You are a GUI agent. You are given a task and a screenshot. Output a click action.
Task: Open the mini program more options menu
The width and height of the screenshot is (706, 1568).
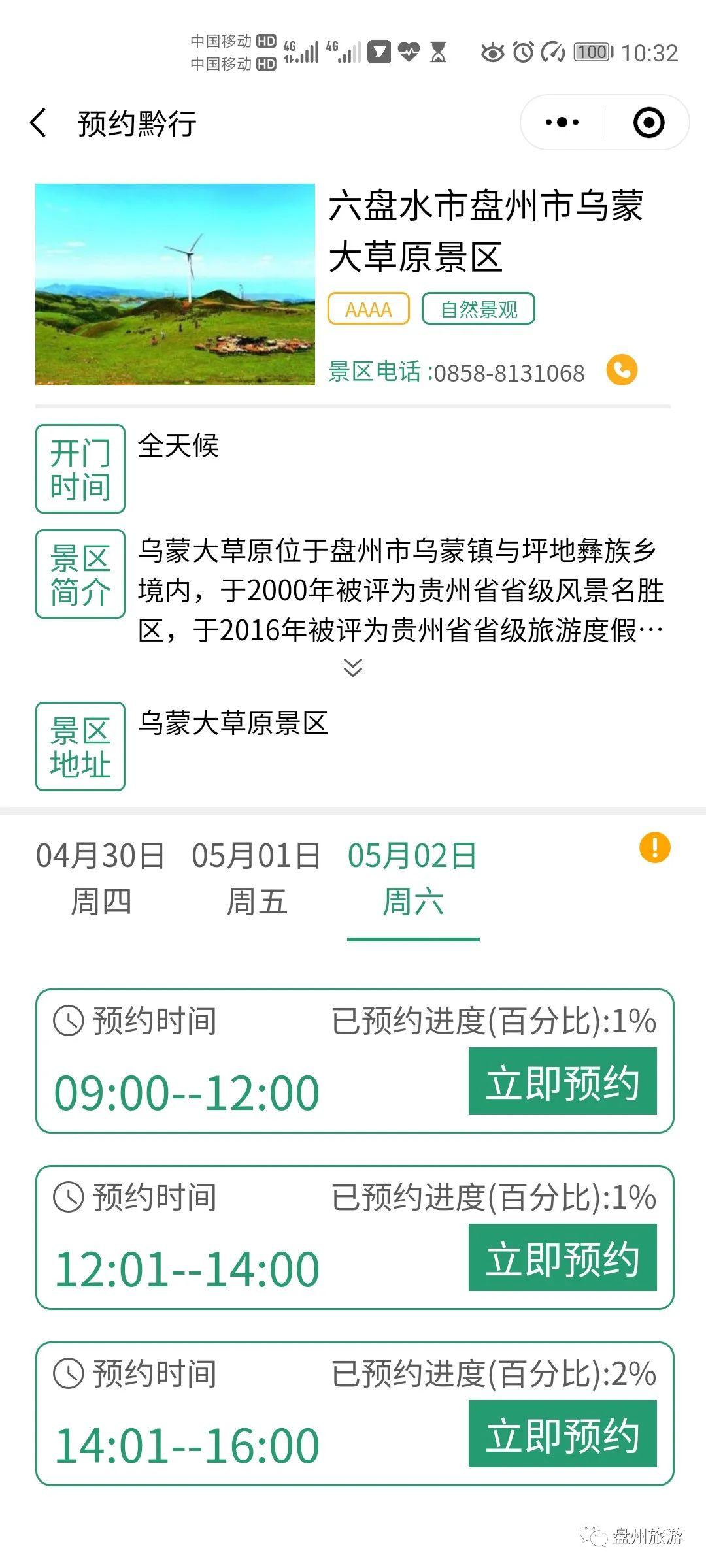coord(562,123)
